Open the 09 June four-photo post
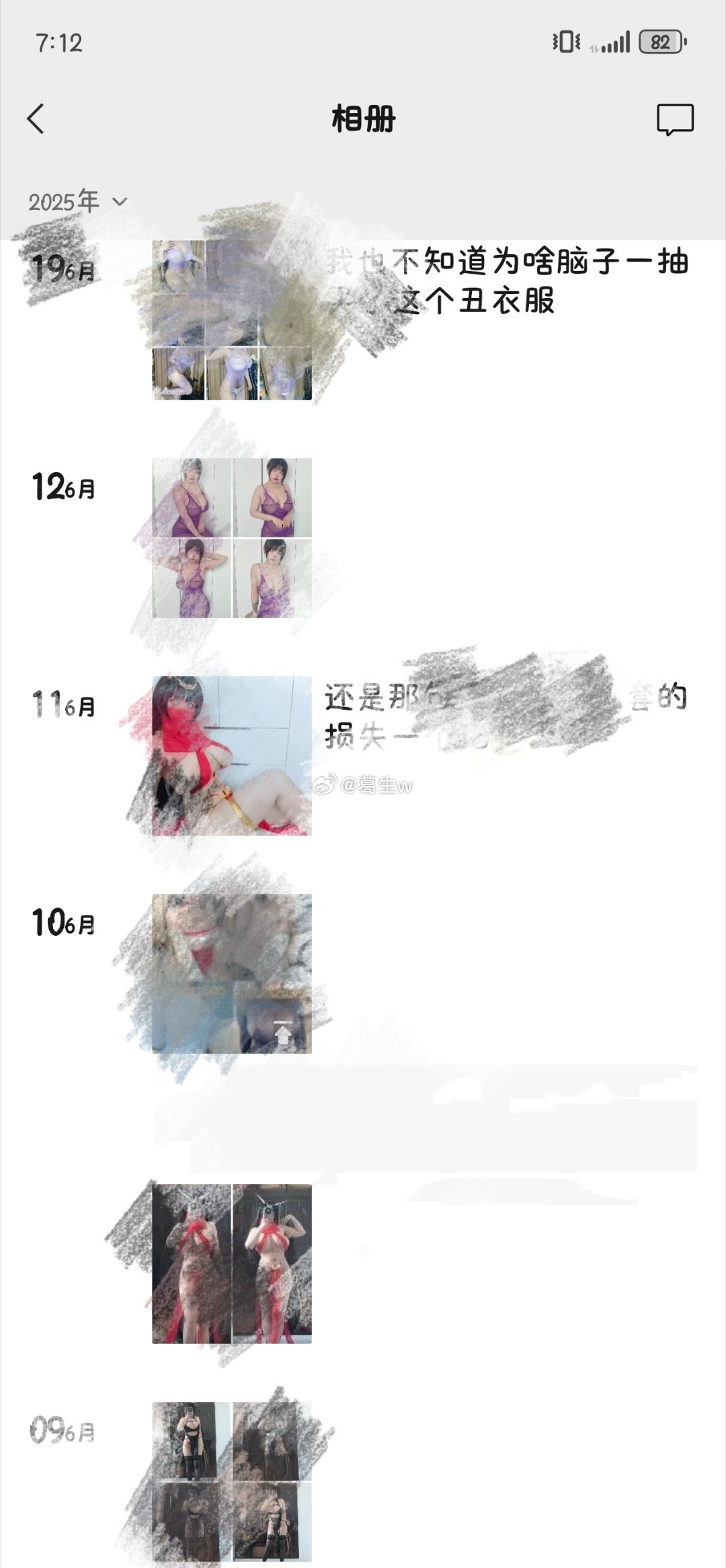The height and width of the screenshot is (1568, 726). (232, 1481)
